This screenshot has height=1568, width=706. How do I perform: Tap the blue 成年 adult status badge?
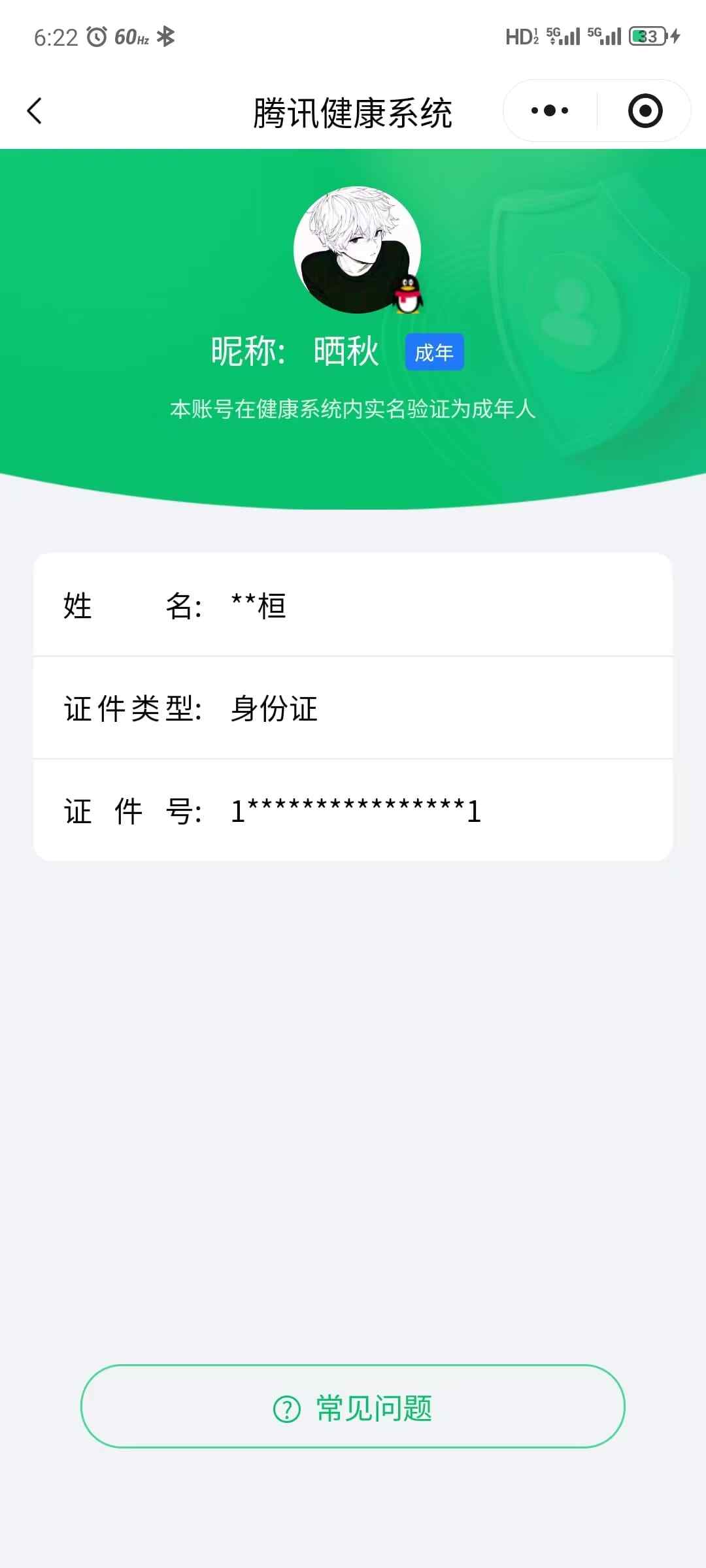point(434,351)
